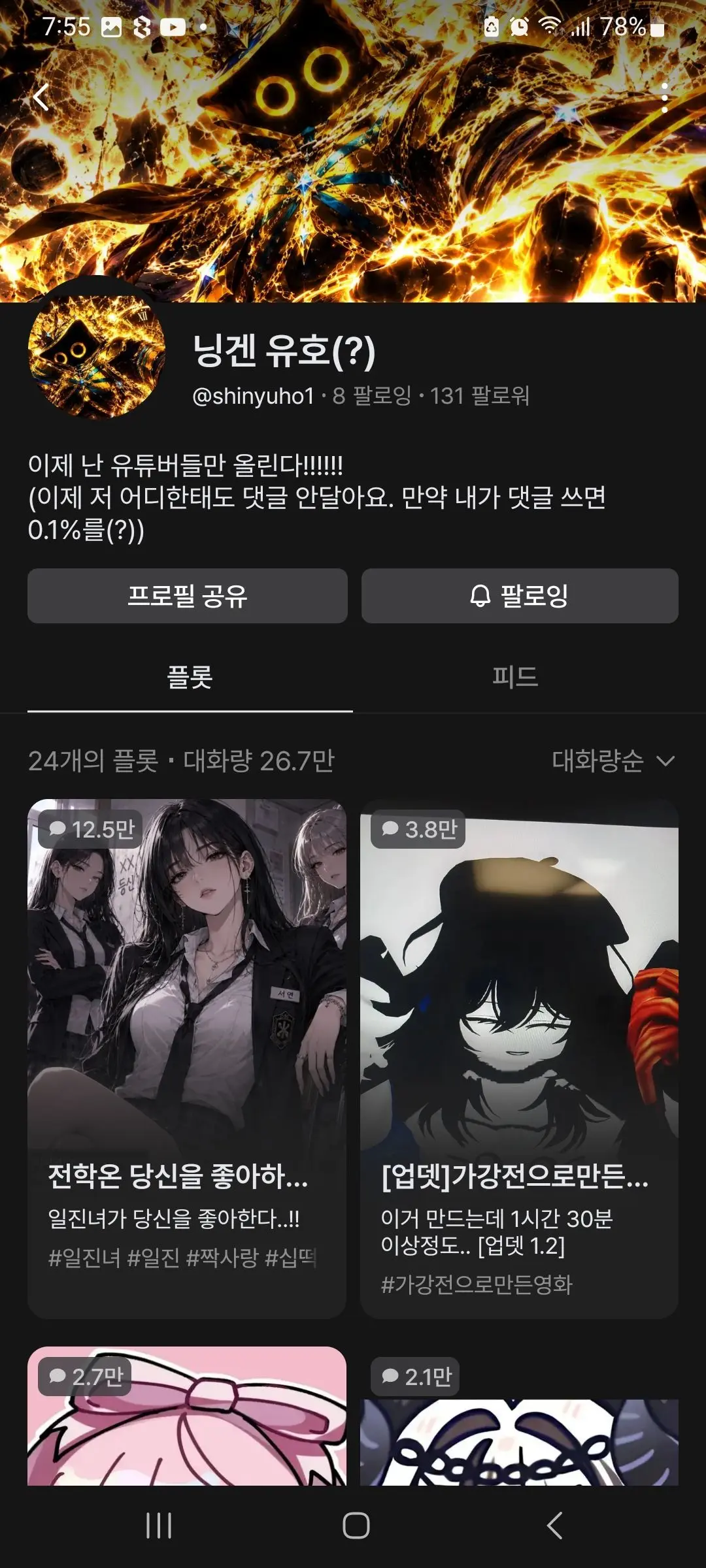Tap the system home button
This screenshot has width=706, height=1568.
pyautogui.click(x=356, y=1526)
